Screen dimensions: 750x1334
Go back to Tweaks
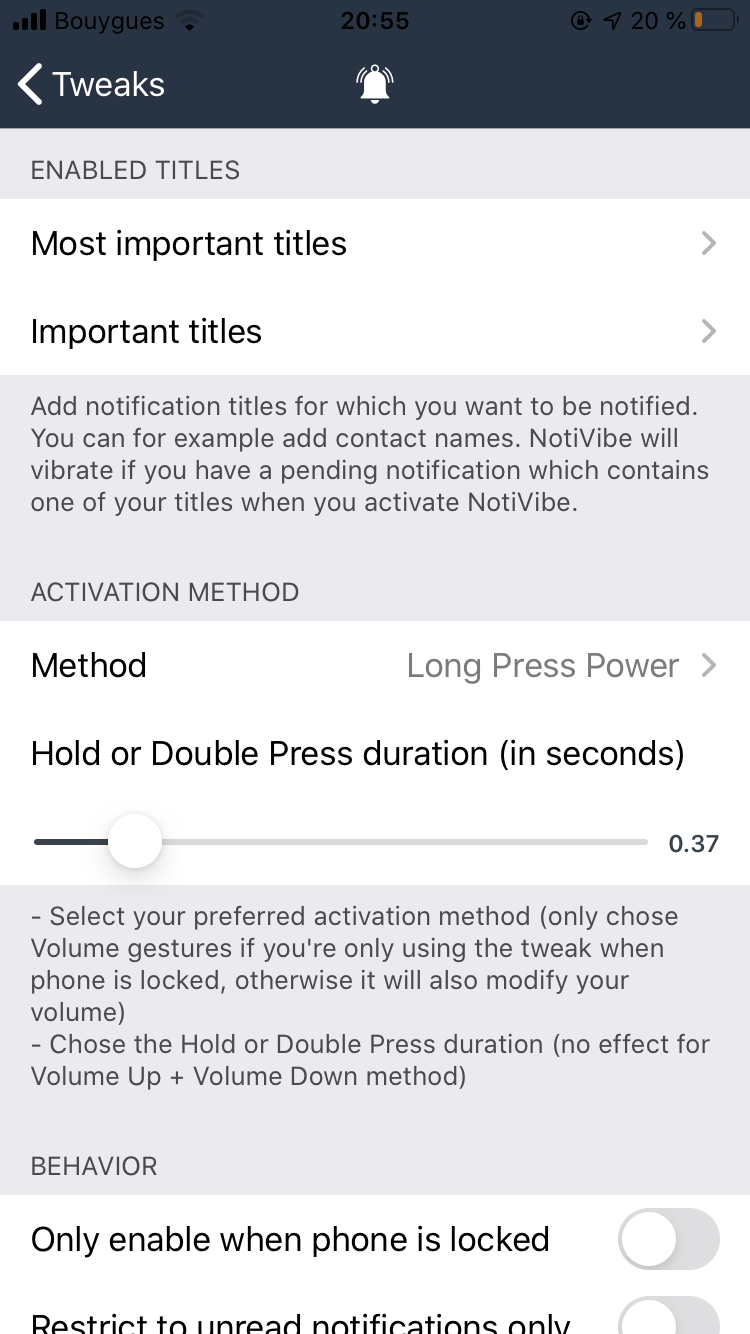point(92,85)
